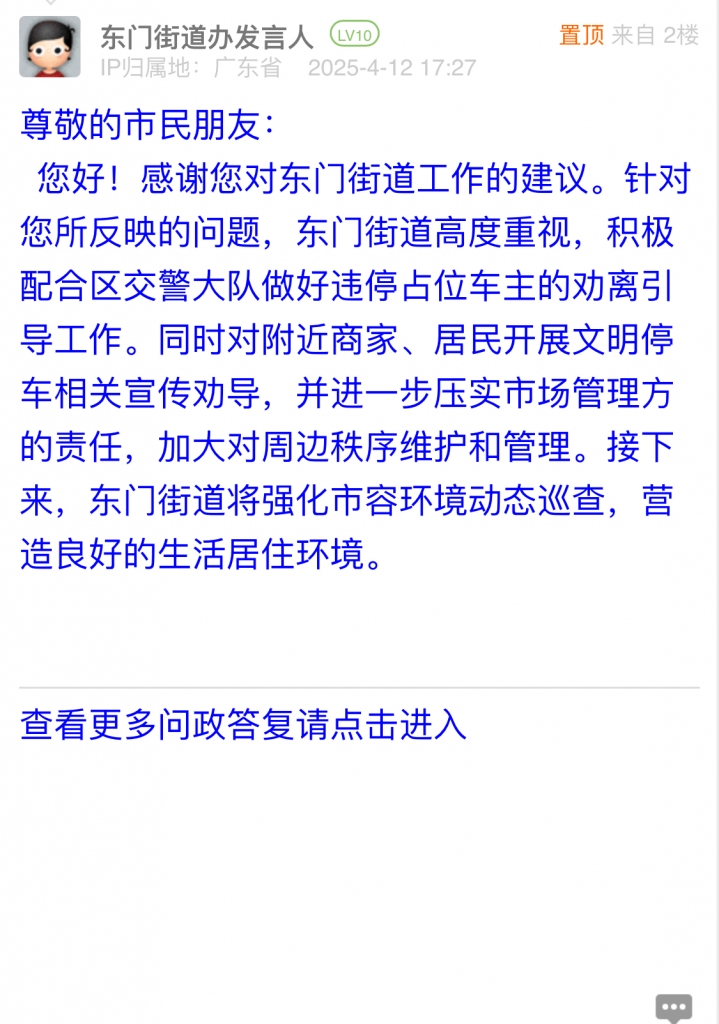The height and width of the screenshot is (1024, 719).
Task: Open the 东门街道办发言人 username profile
Action: point(206,36)
